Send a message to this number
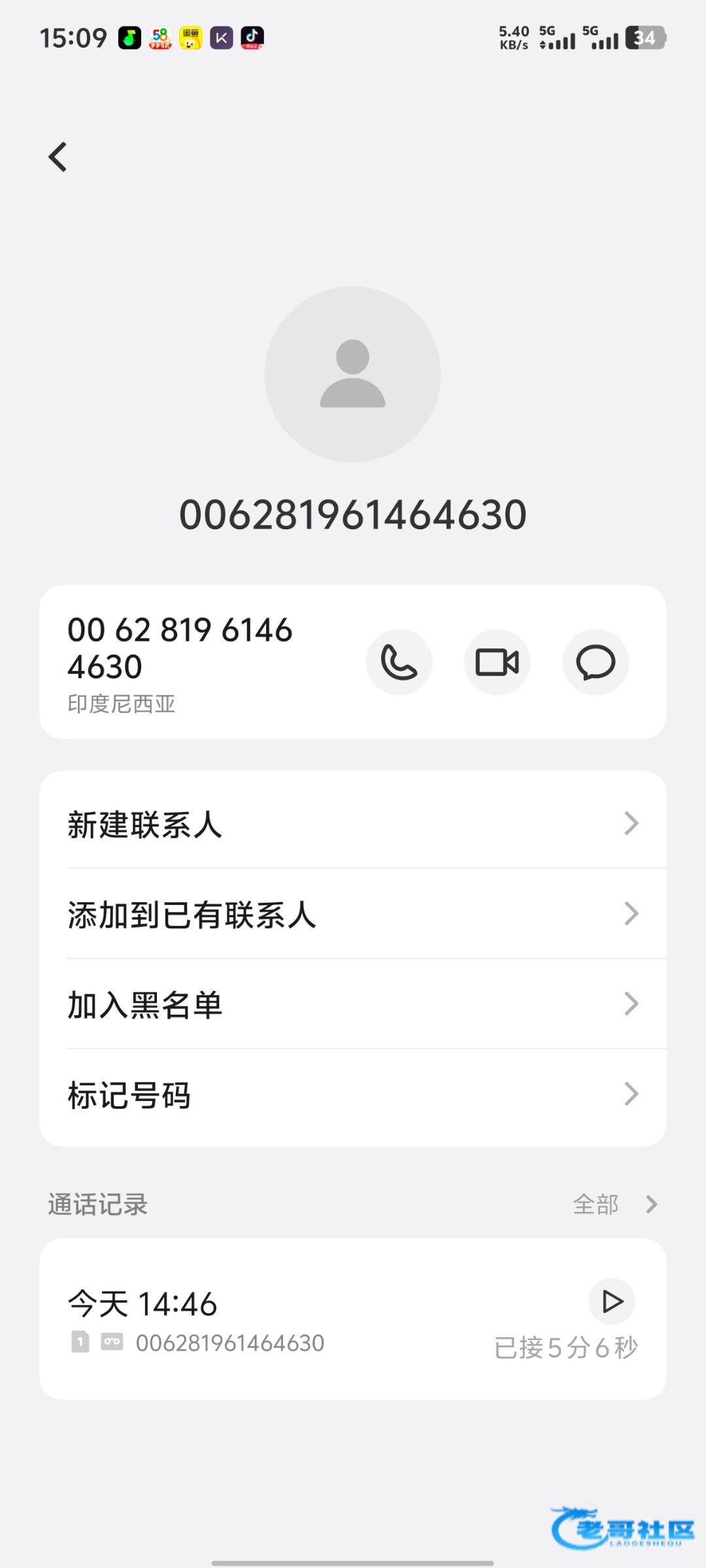 (x=595, y=662)
